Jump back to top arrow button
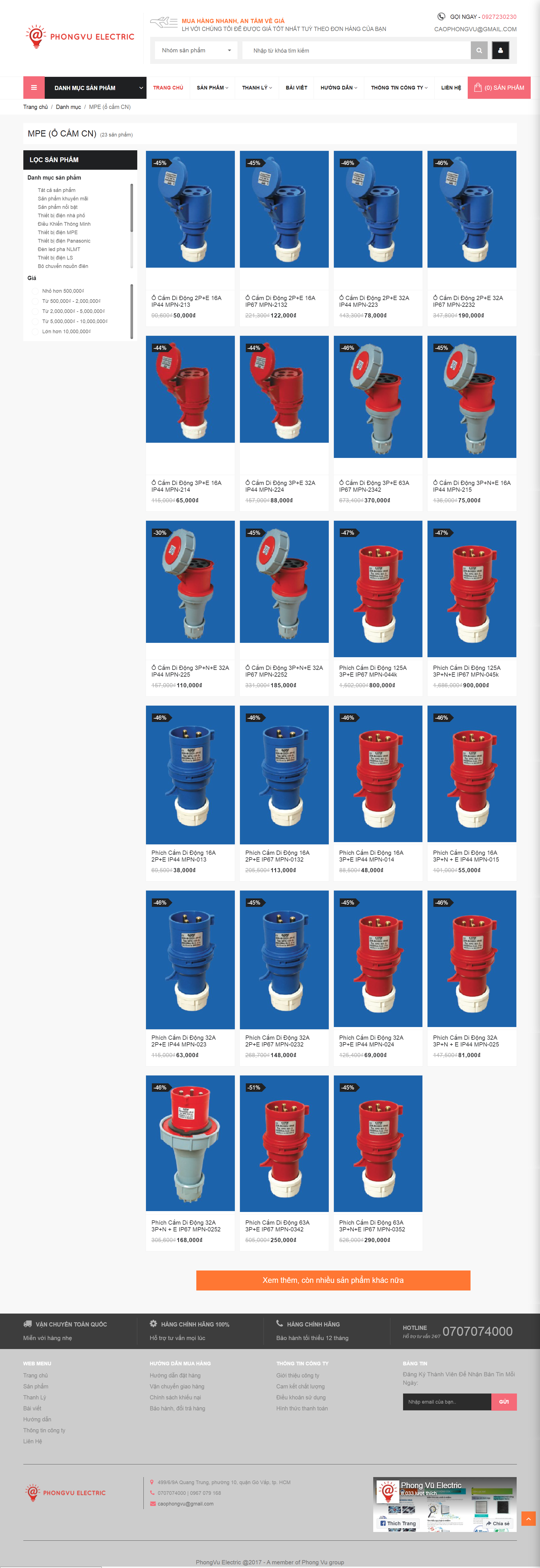This screenshot has width=540, height=1568. pyautogui.click(x=528, y=1519)
